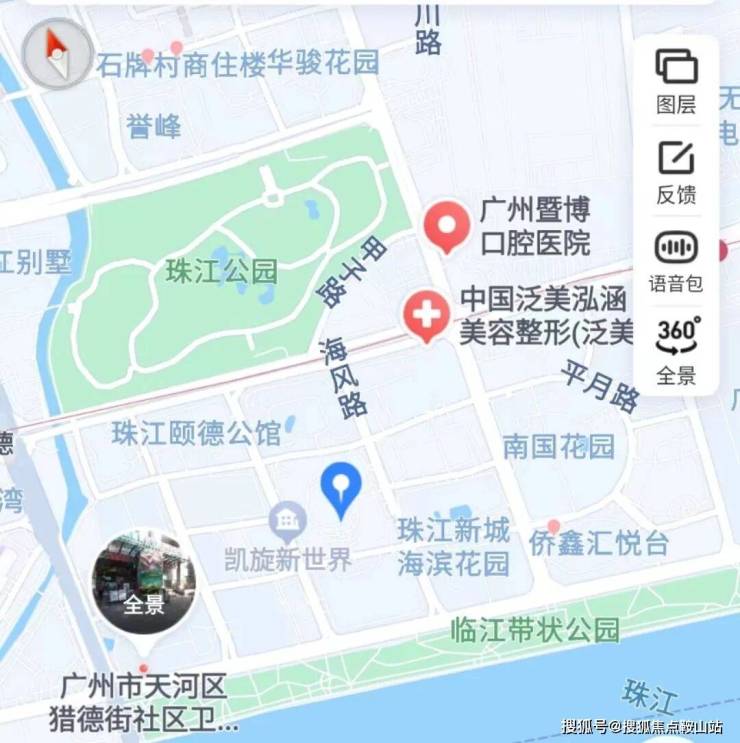
Task: Tap the compass to reset map orientation
Action: [x=57, y=53]
